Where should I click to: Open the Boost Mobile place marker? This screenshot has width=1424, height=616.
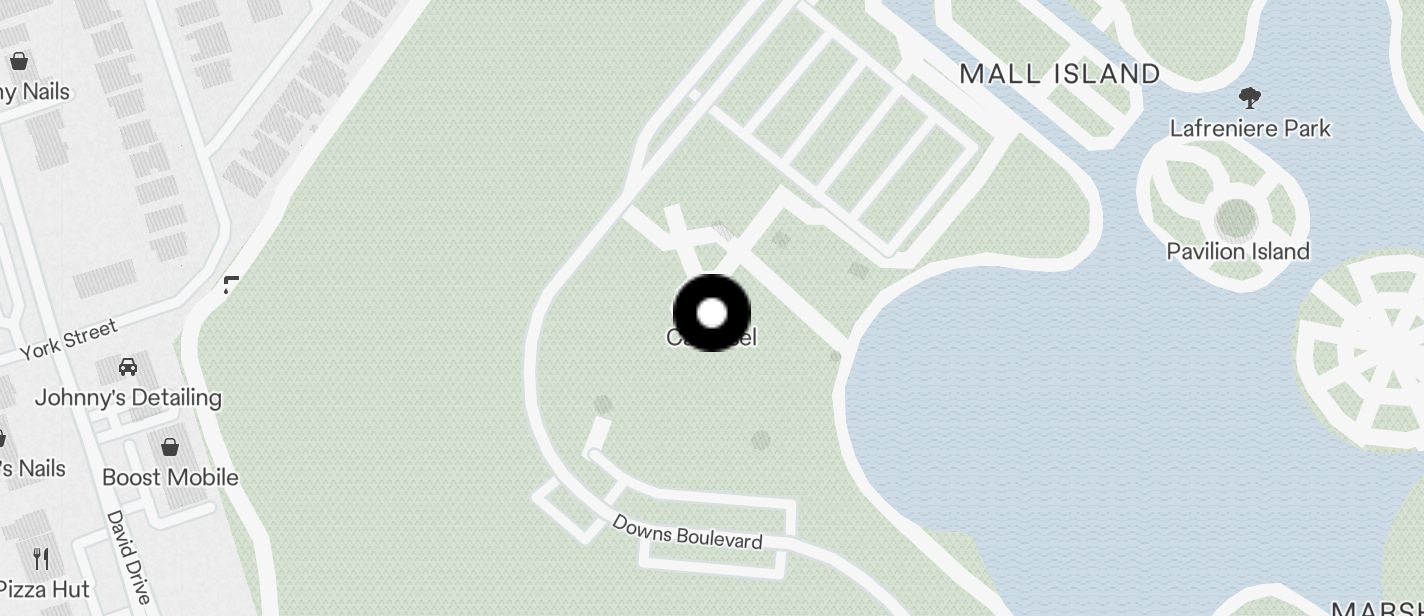coord(170,446)
